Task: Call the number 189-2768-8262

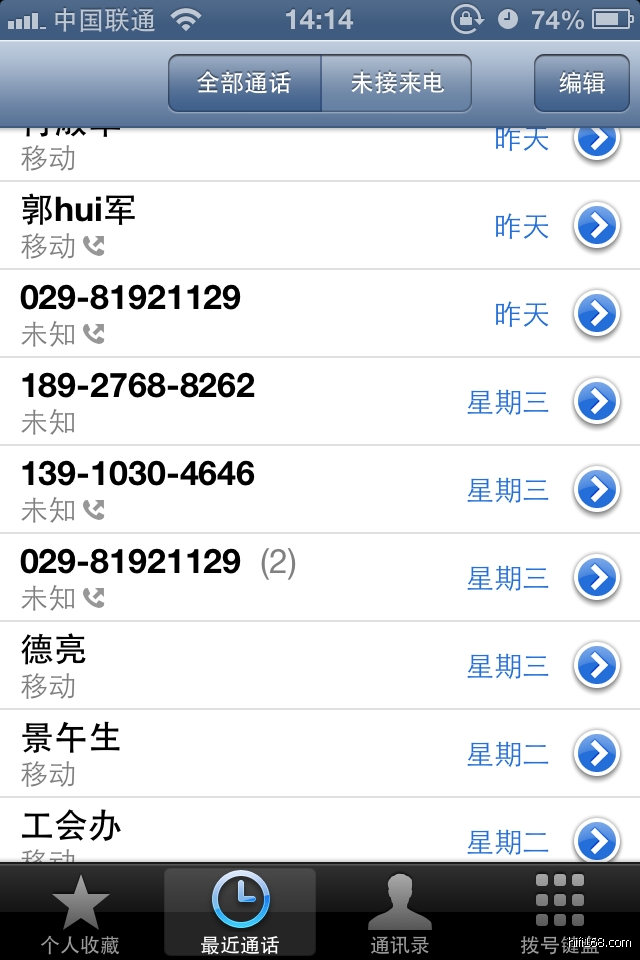Action: point(240,402)
